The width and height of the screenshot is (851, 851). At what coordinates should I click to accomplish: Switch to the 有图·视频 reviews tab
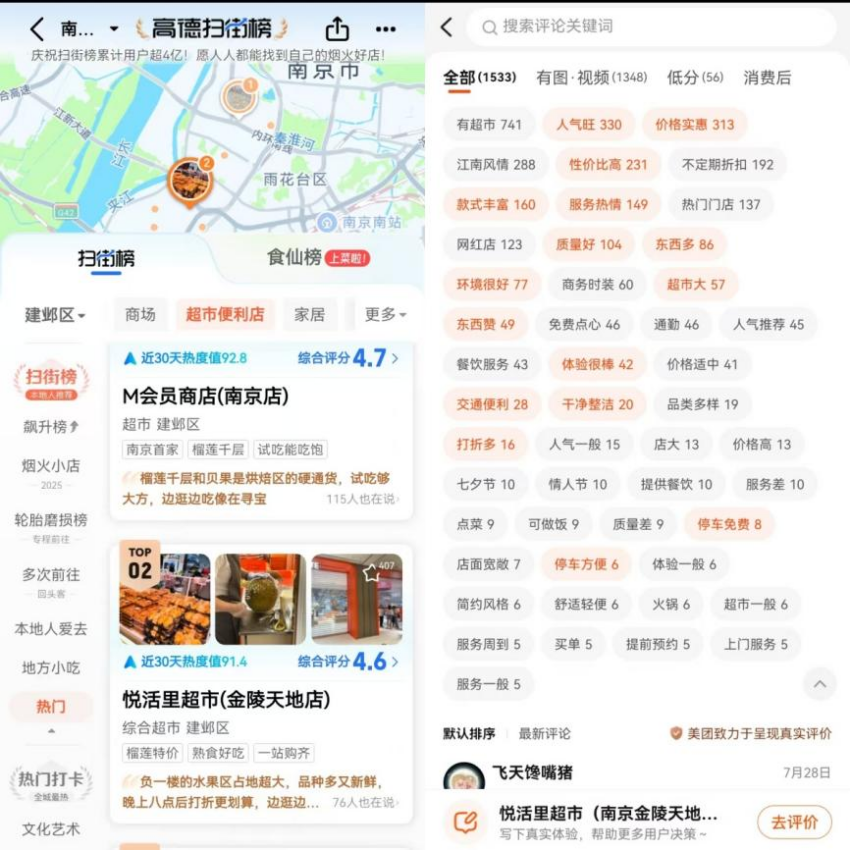(591, 77)
